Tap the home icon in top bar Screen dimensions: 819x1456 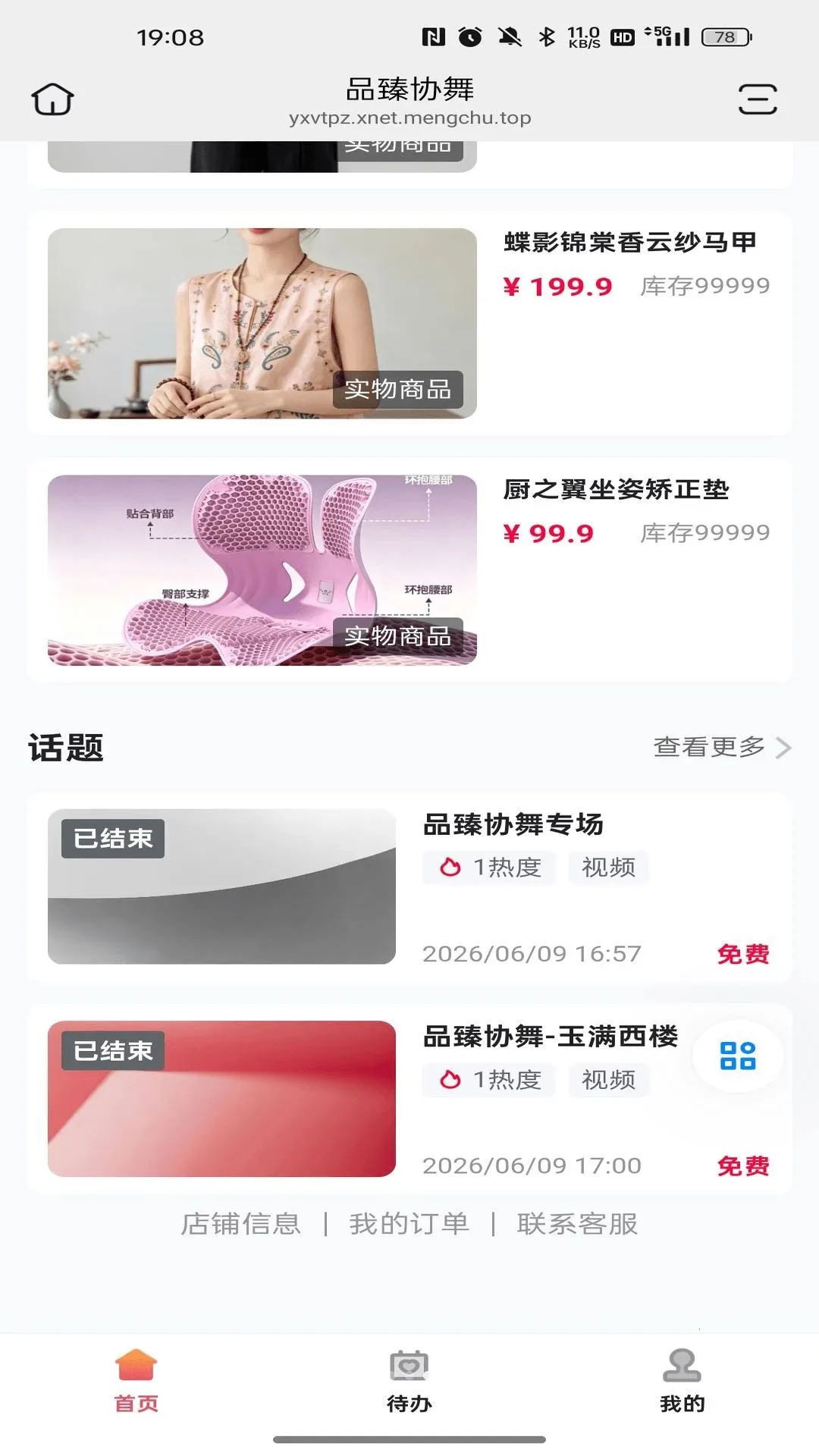point(52,99)
